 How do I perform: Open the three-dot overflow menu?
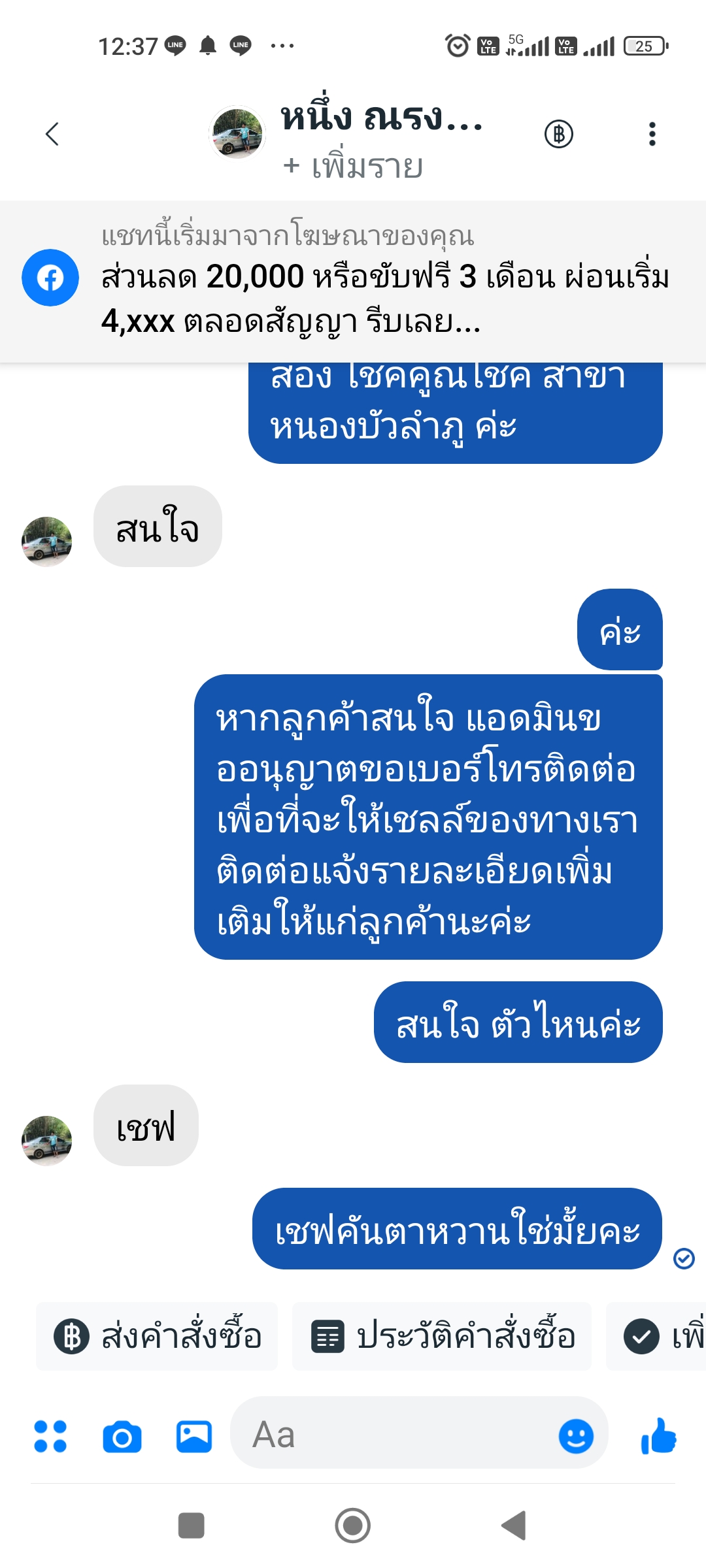pos(651,134)
